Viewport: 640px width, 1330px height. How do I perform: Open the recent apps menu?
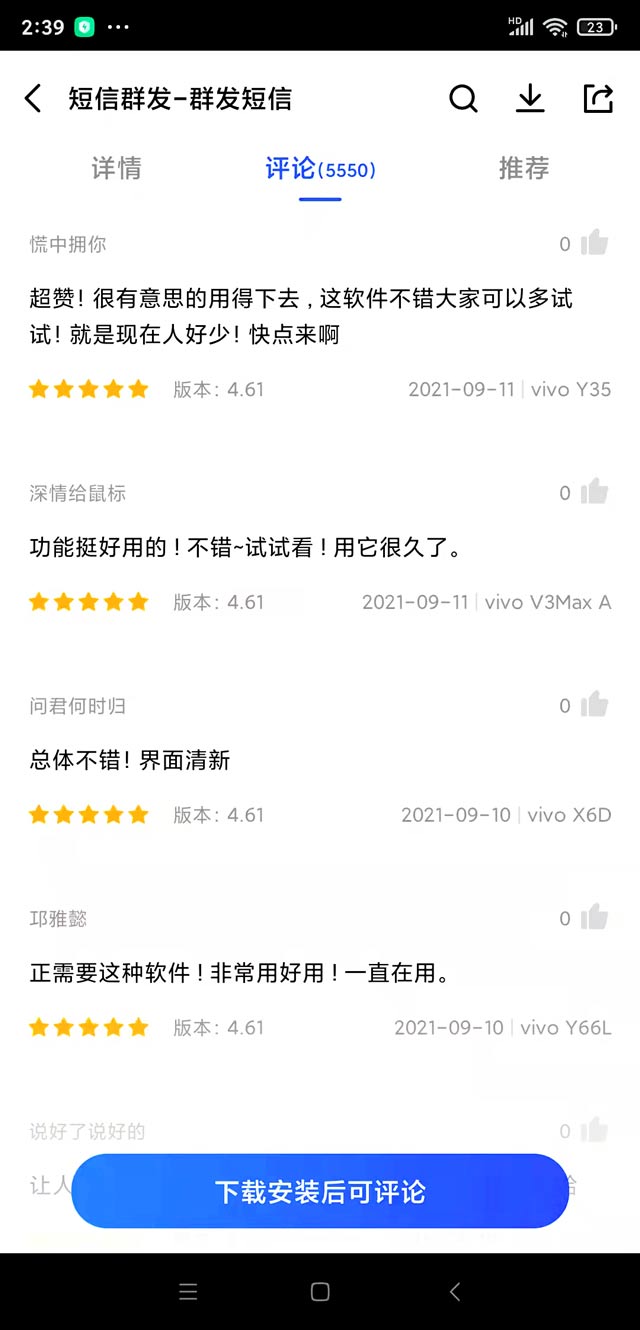click(188, 1291)
